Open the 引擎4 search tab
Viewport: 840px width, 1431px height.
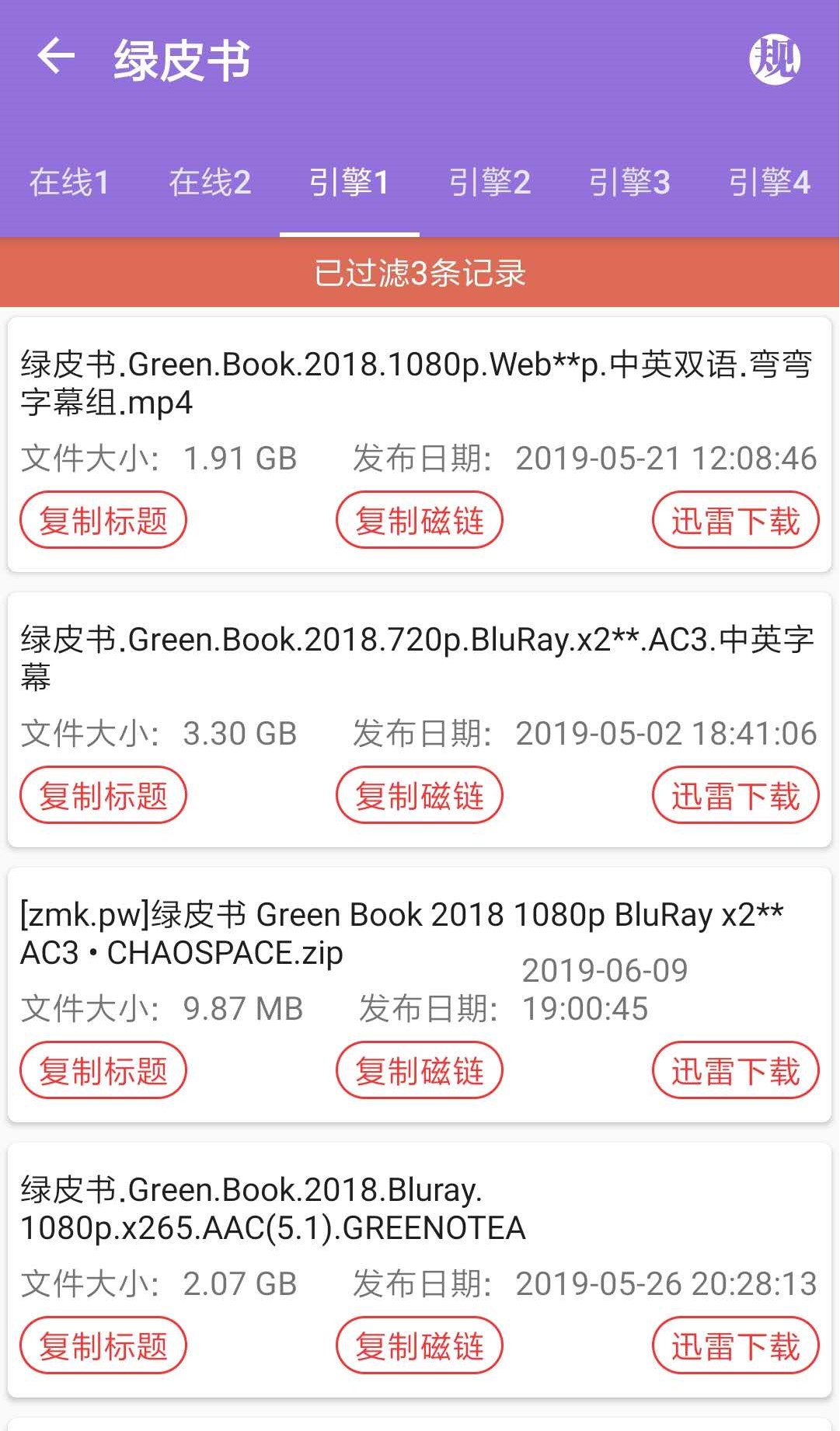point(772,183)
